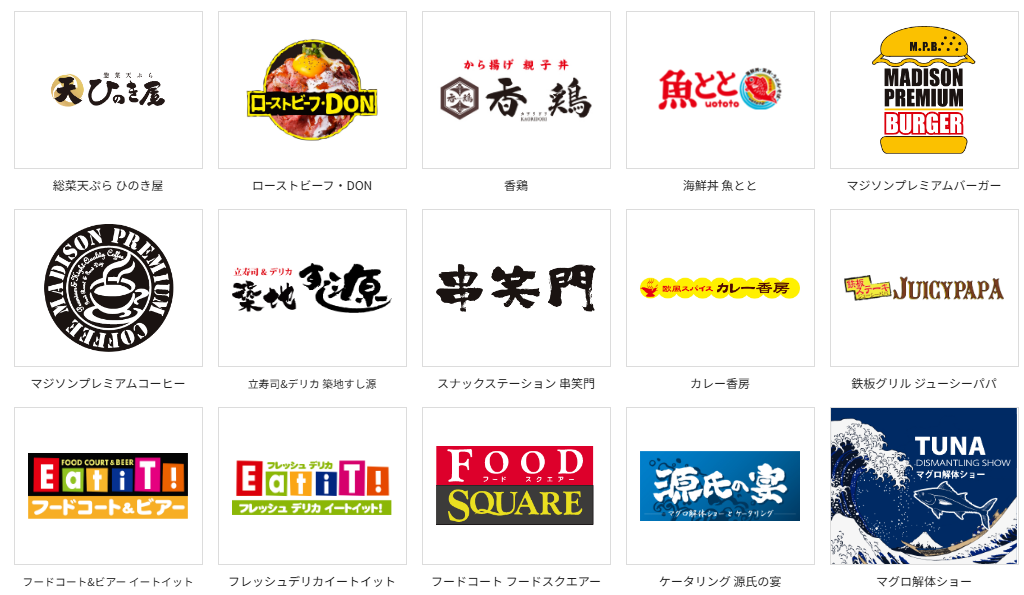Screen dimensions: 1024x595
Task: Open フードコート フードスクエアー tile
Action: pyautogui.click(x=516, y=486)
